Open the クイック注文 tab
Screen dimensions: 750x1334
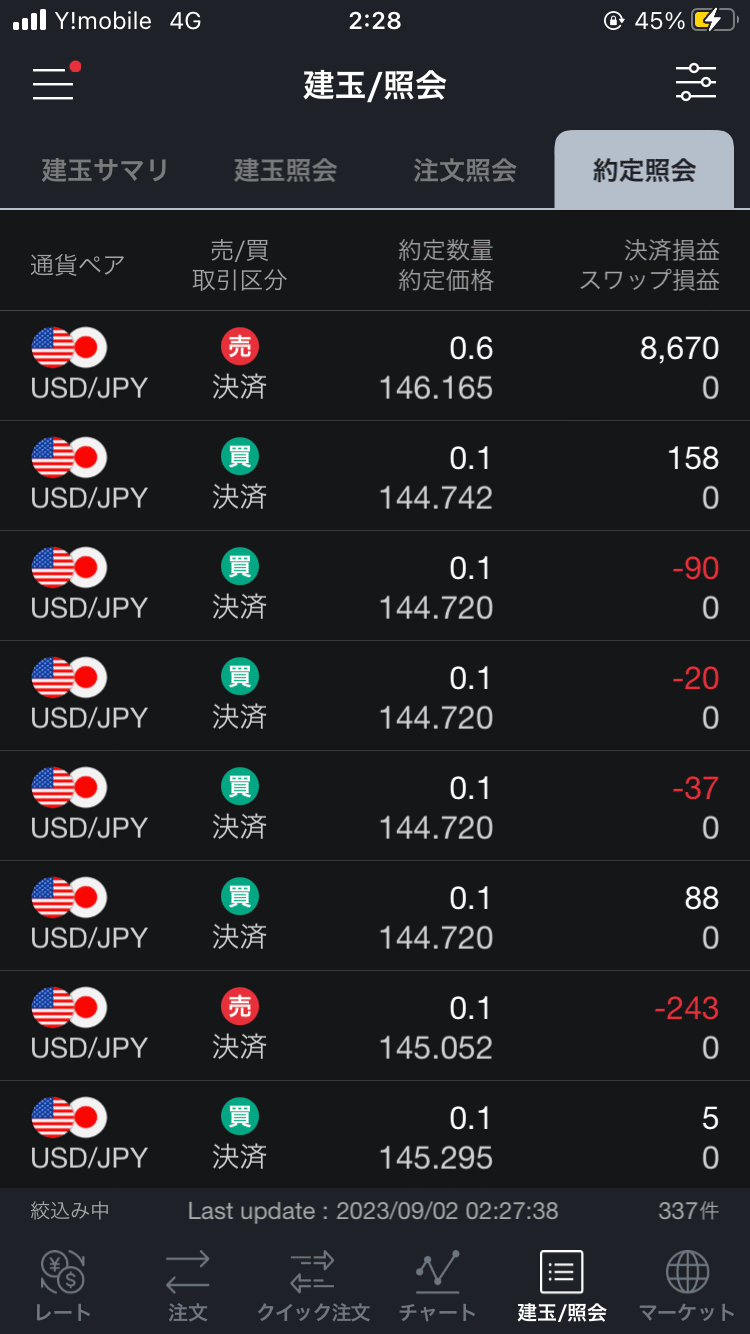[x=313, y=1284]
